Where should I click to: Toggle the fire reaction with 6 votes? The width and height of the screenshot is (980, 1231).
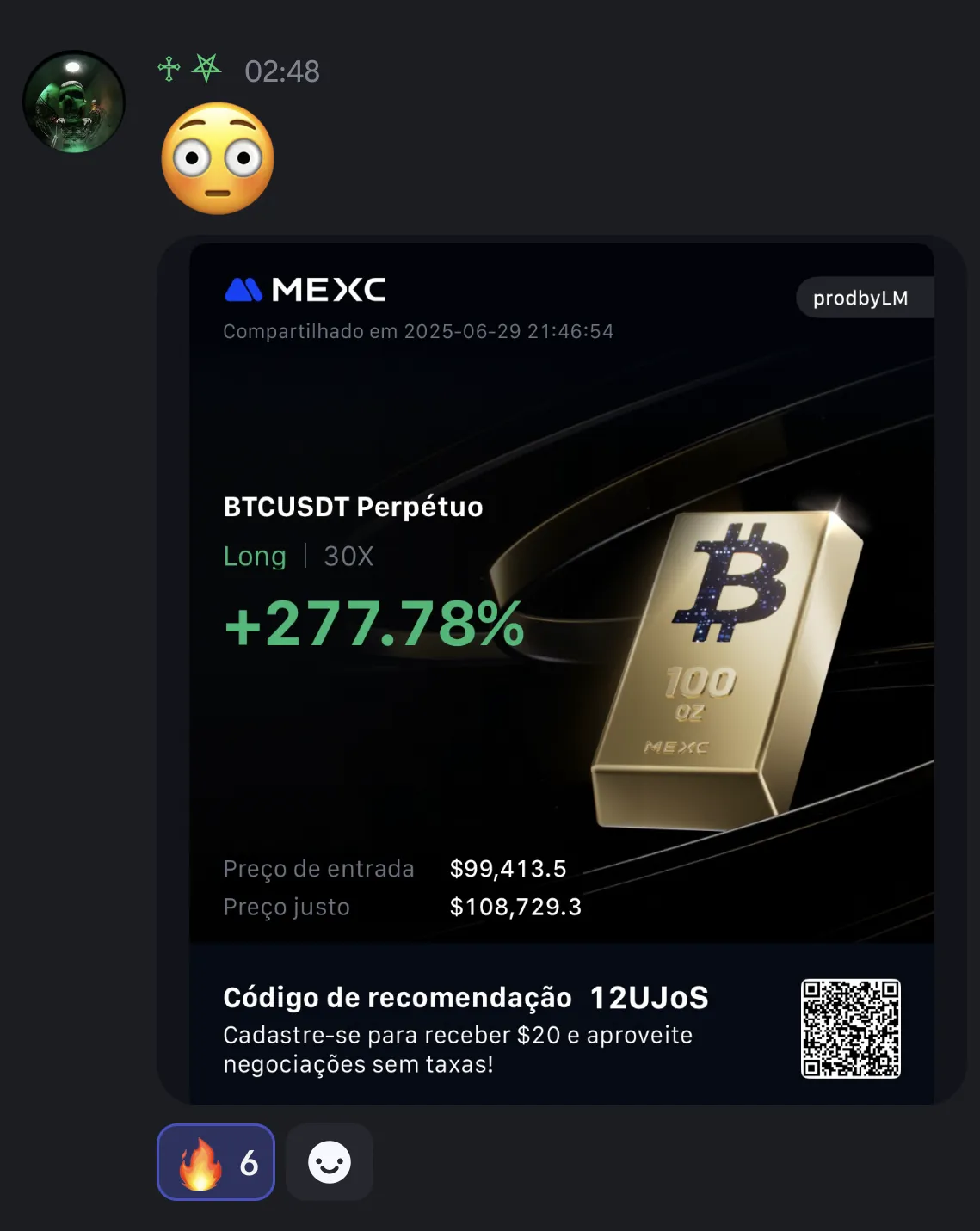[x=216, y=1162]
